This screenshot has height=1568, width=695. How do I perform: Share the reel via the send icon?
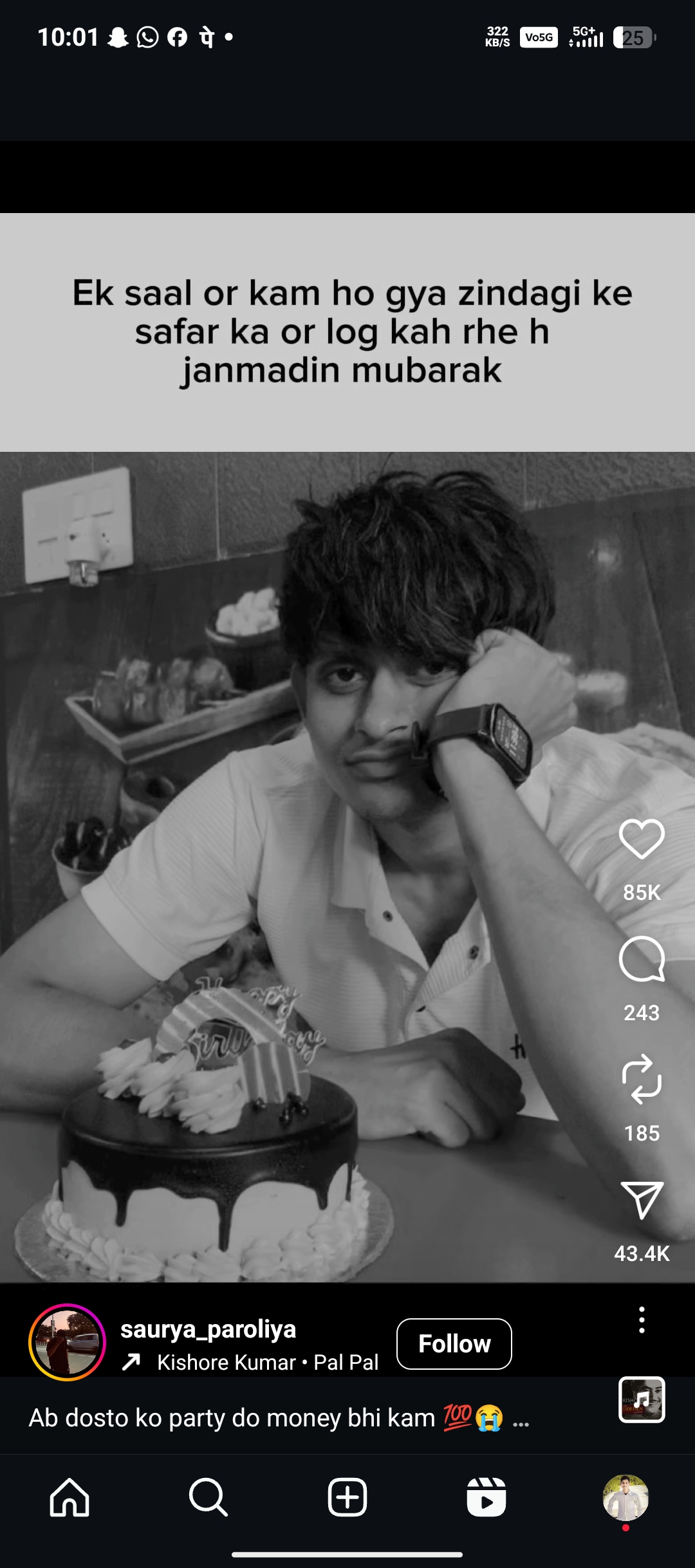[x=642, y=1200]
